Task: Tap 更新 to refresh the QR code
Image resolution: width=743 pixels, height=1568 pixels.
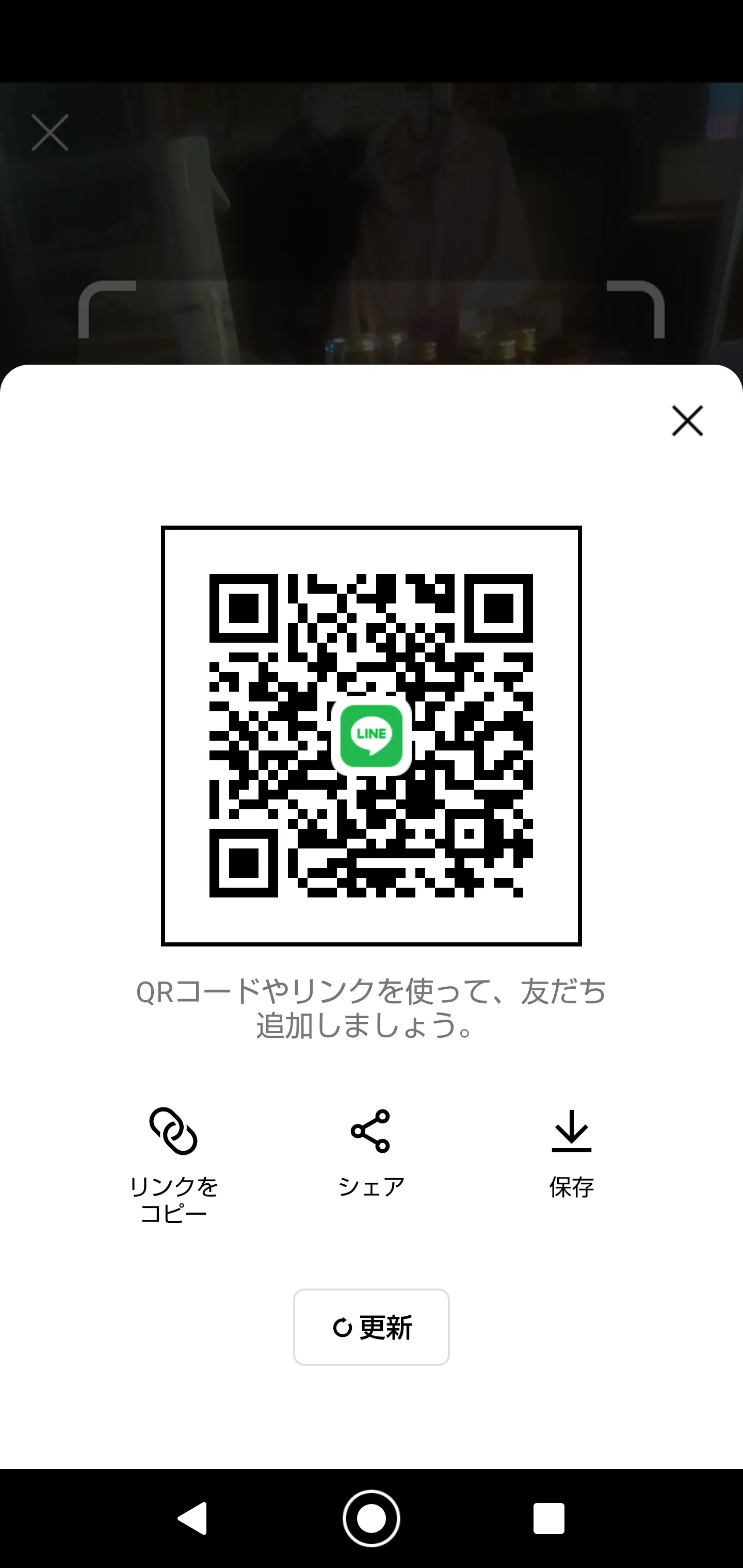Action: 372,1327
